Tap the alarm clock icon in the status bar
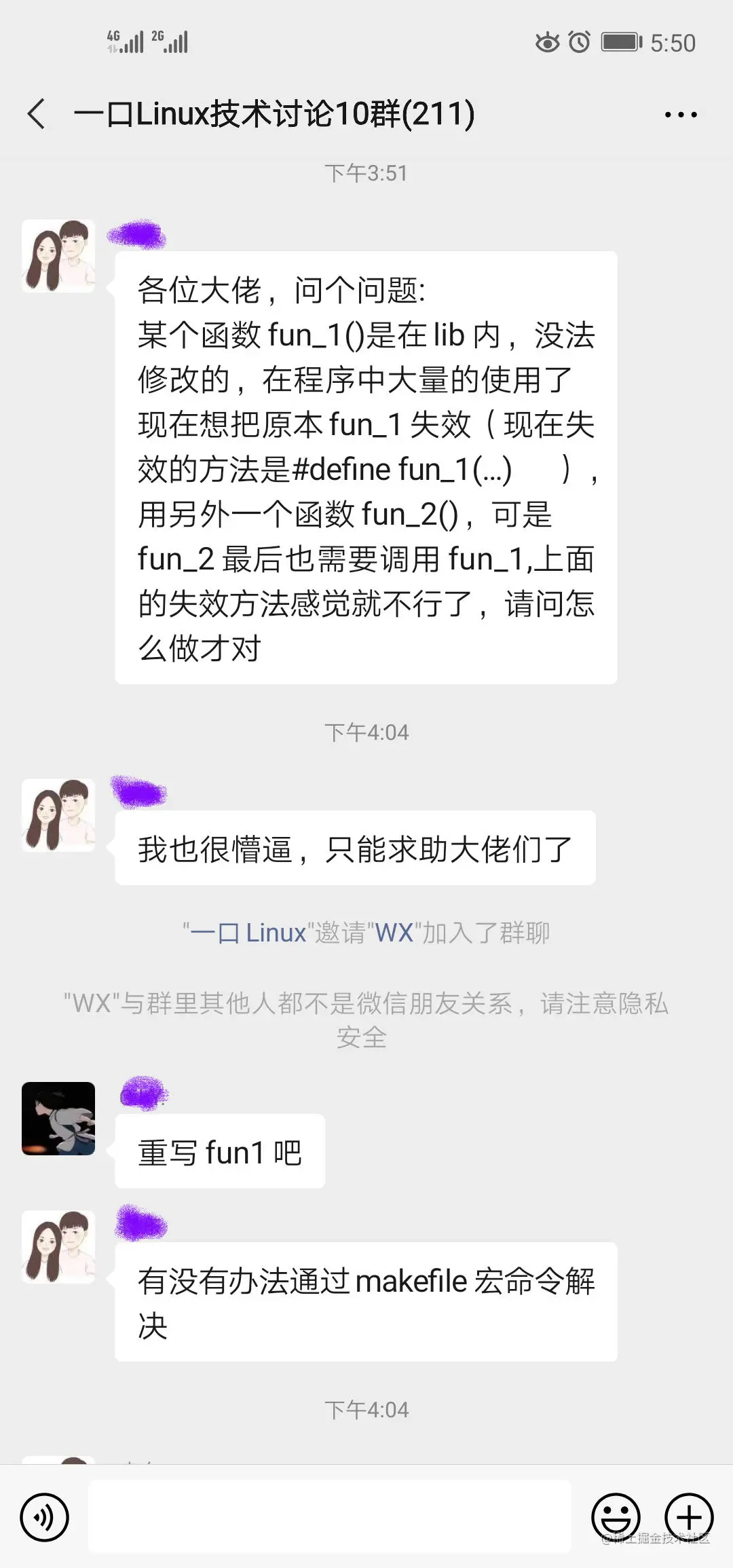 [579, 41]
